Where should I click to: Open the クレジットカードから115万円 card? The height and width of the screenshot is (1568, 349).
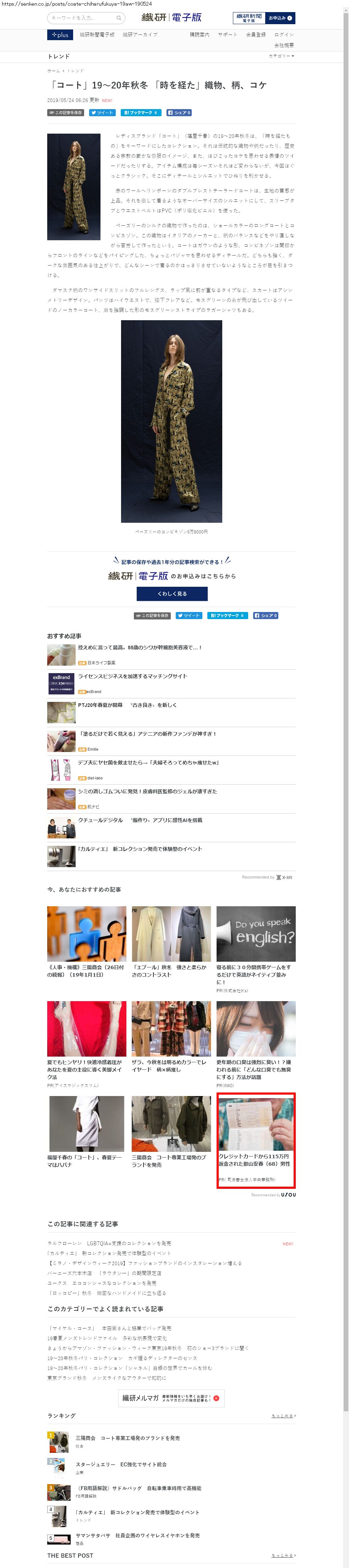coord(256,1138)
